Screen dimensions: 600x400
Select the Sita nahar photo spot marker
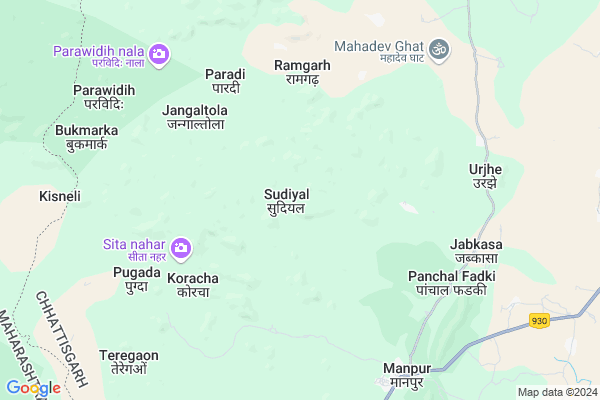[x=181, y=247]
